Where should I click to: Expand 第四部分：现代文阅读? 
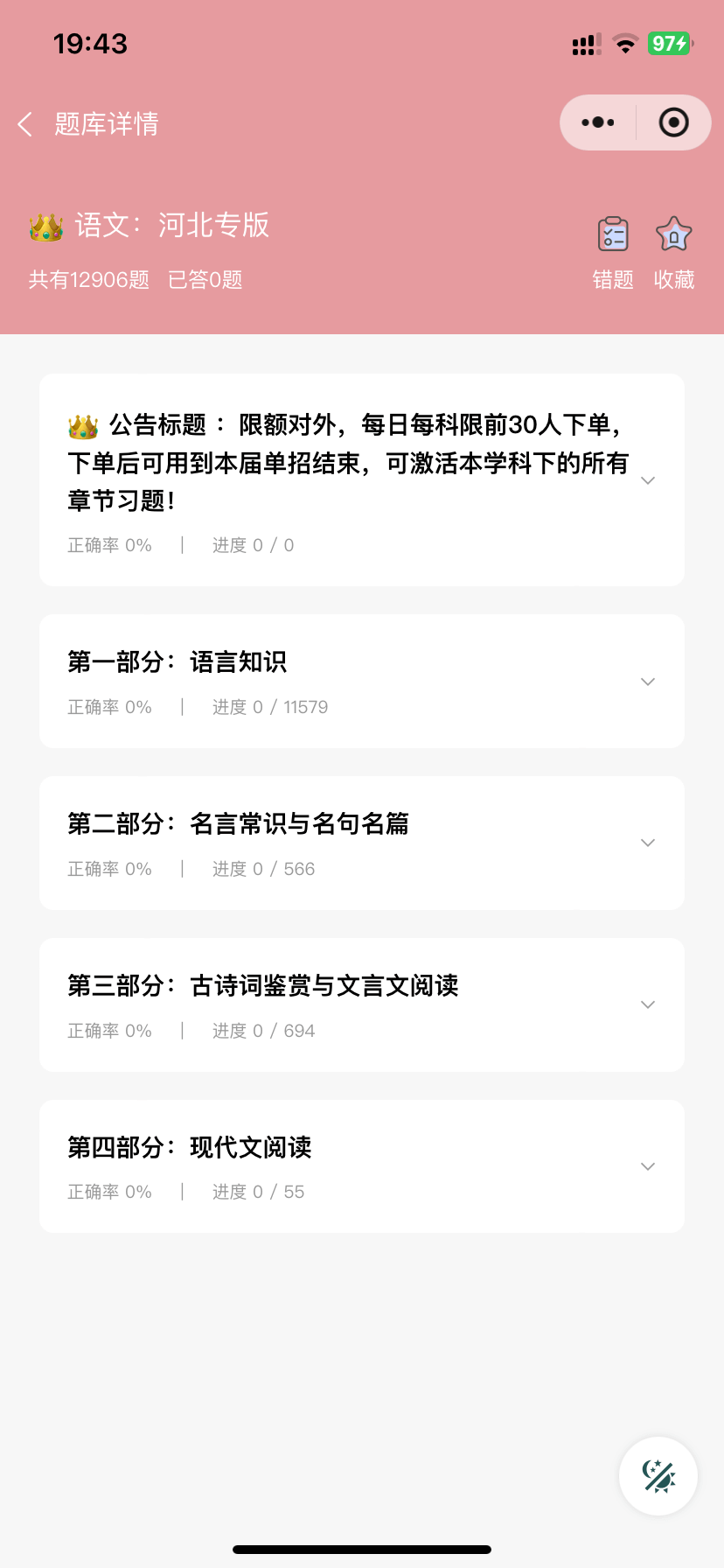click(x=362, y=1166)
